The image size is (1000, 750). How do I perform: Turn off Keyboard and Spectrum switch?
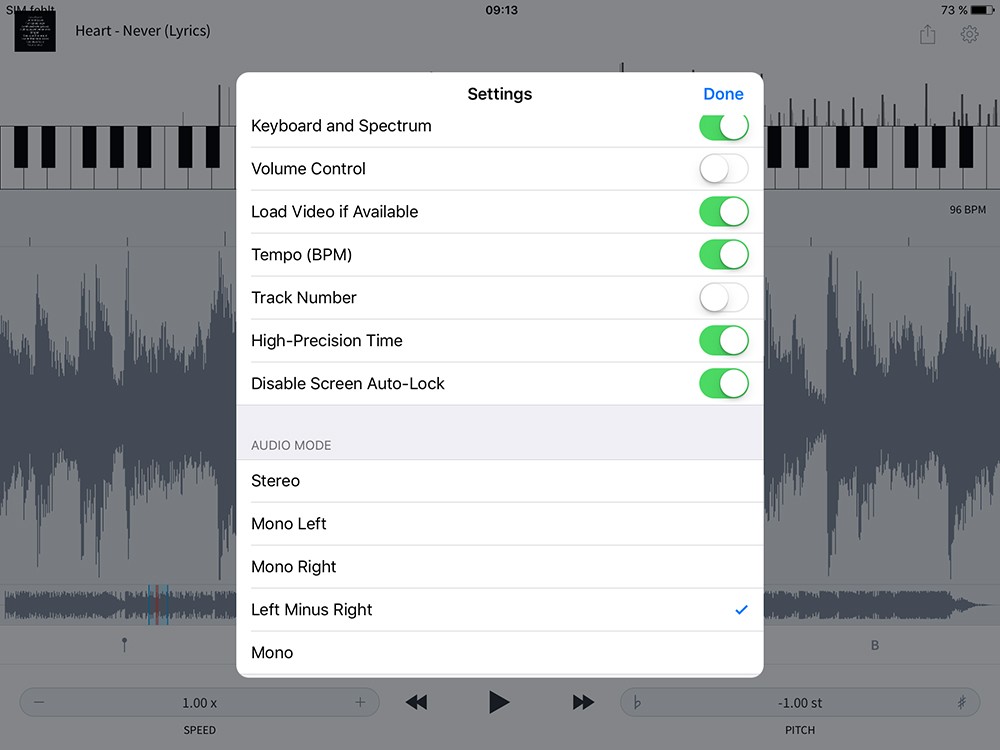click(723, 126)
